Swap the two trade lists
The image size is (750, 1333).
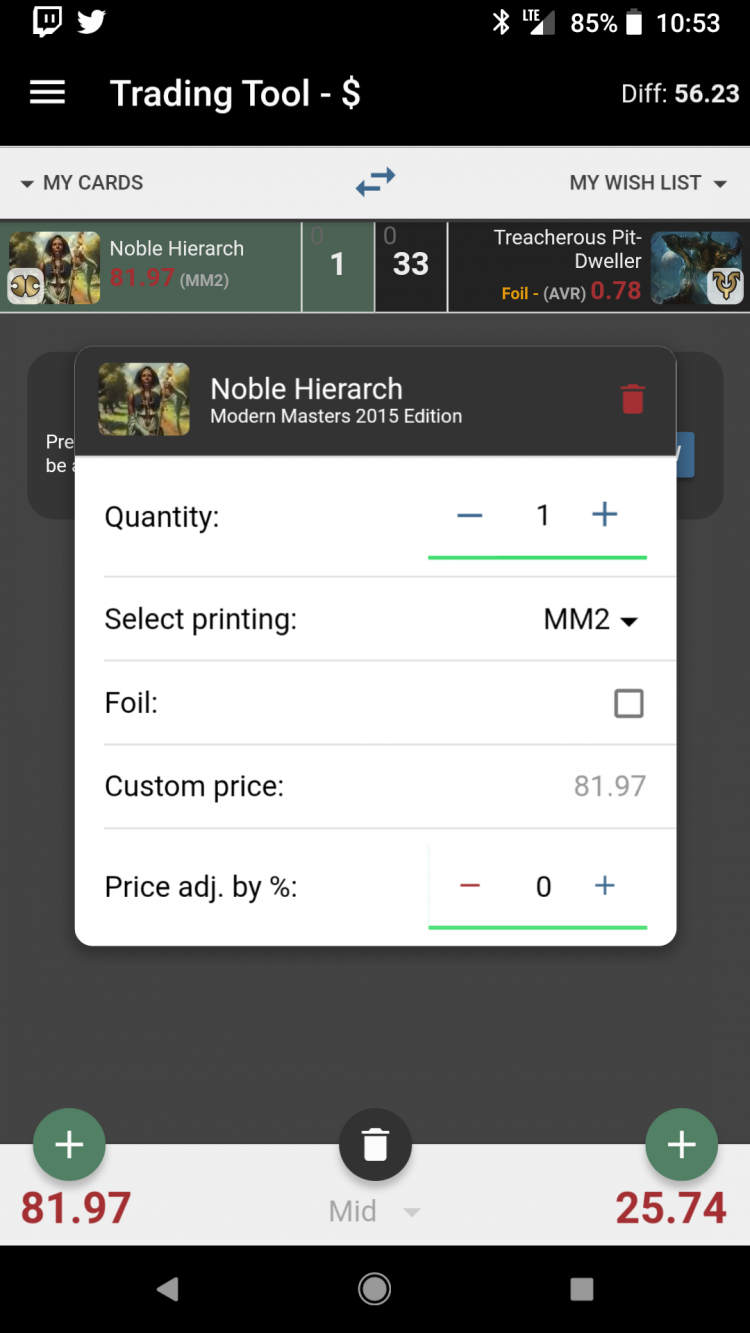pos(375,182)
